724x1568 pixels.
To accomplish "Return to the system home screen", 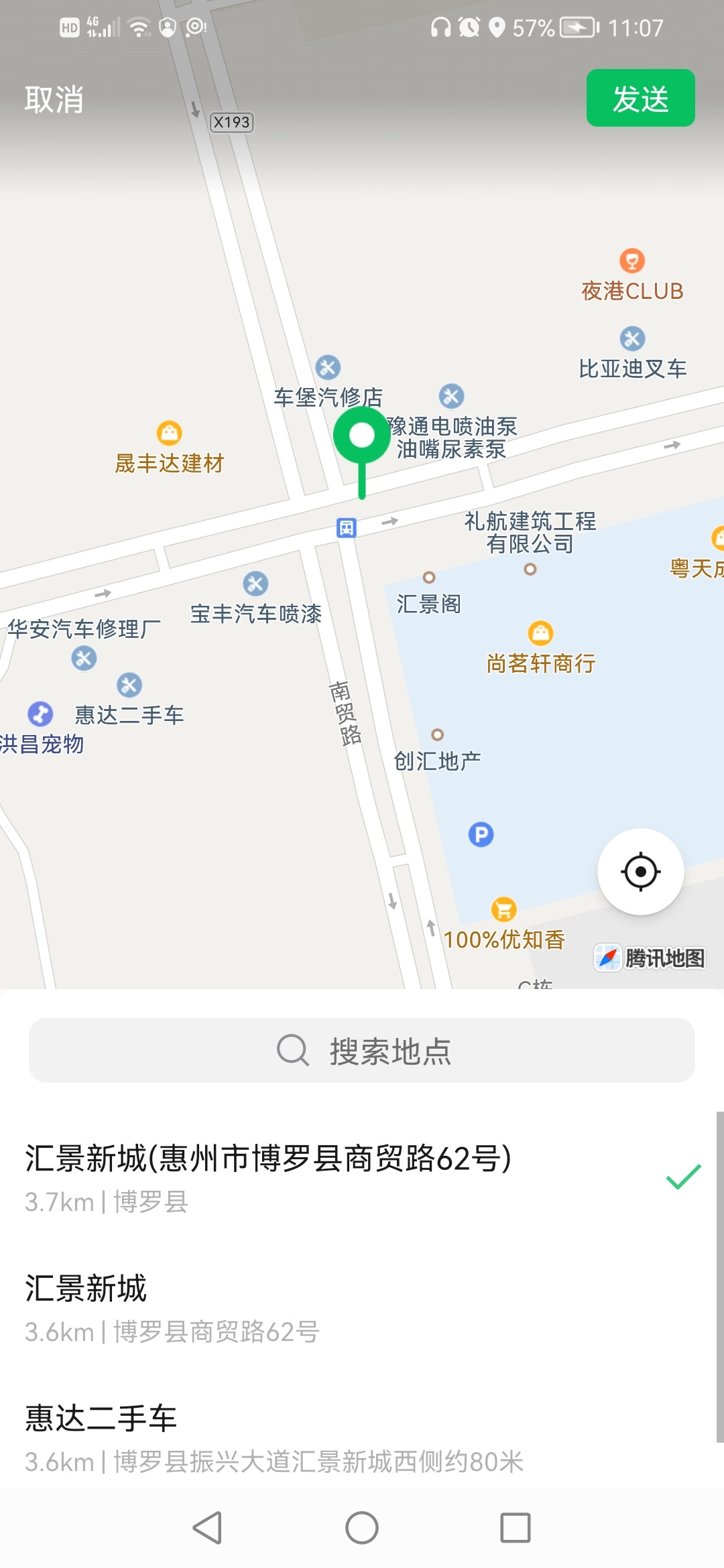I will (x=362, y=1528).
